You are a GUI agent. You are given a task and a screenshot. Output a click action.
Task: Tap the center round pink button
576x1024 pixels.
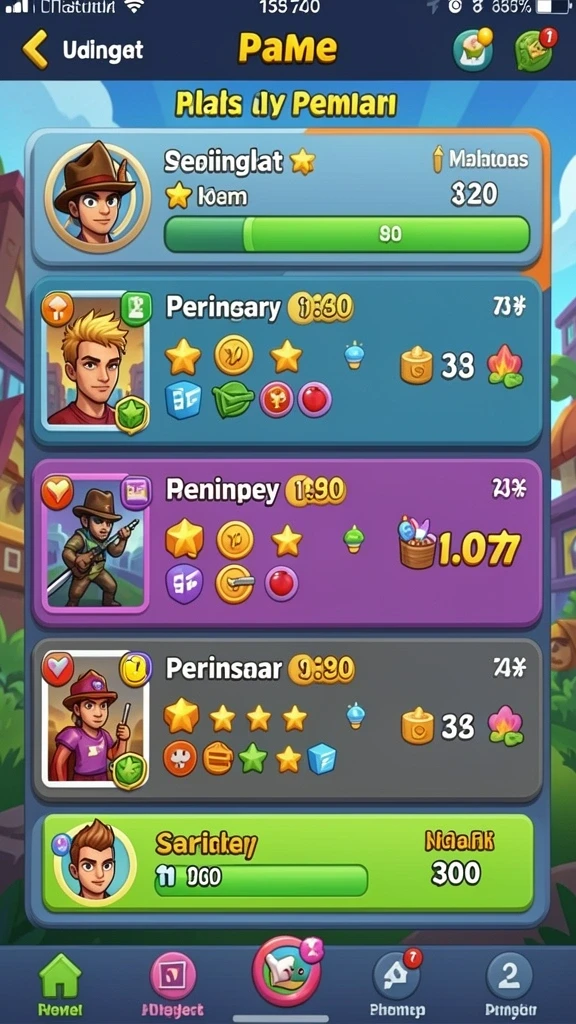coord(287,972)
